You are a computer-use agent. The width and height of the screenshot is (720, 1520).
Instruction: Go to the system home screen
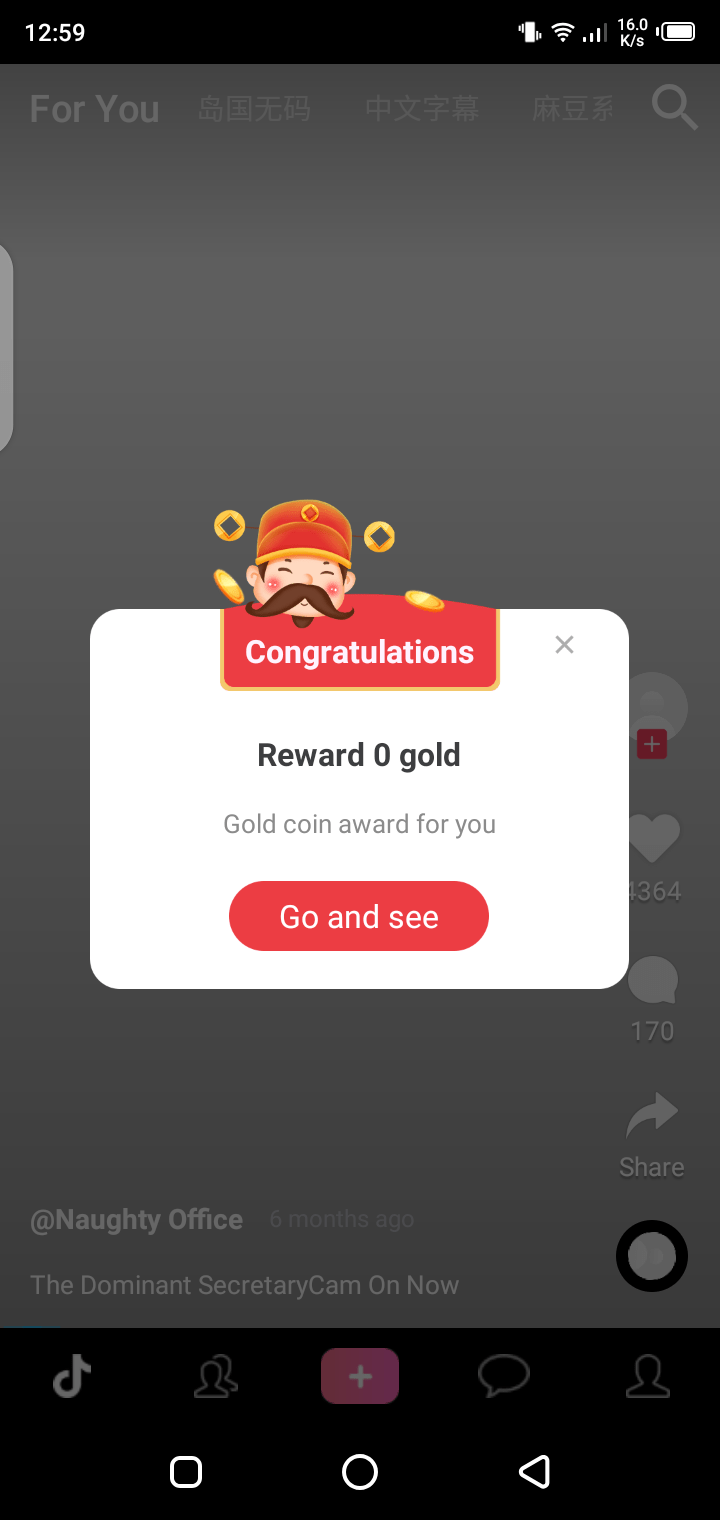click(x=360, y=1472)
